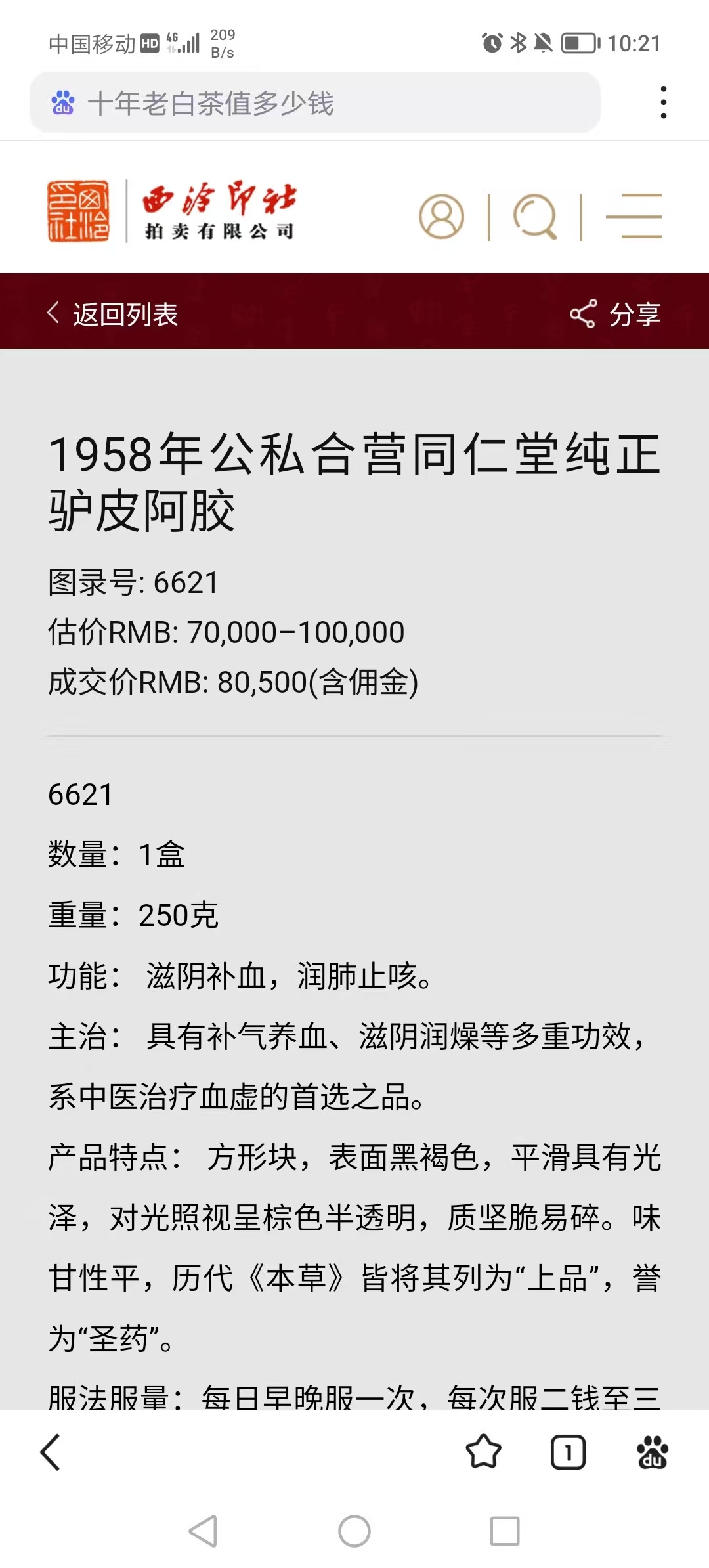This screenshot has width=709, height=1568.
Task: Open the browser tabs switcher
Action: point(568,1452)
